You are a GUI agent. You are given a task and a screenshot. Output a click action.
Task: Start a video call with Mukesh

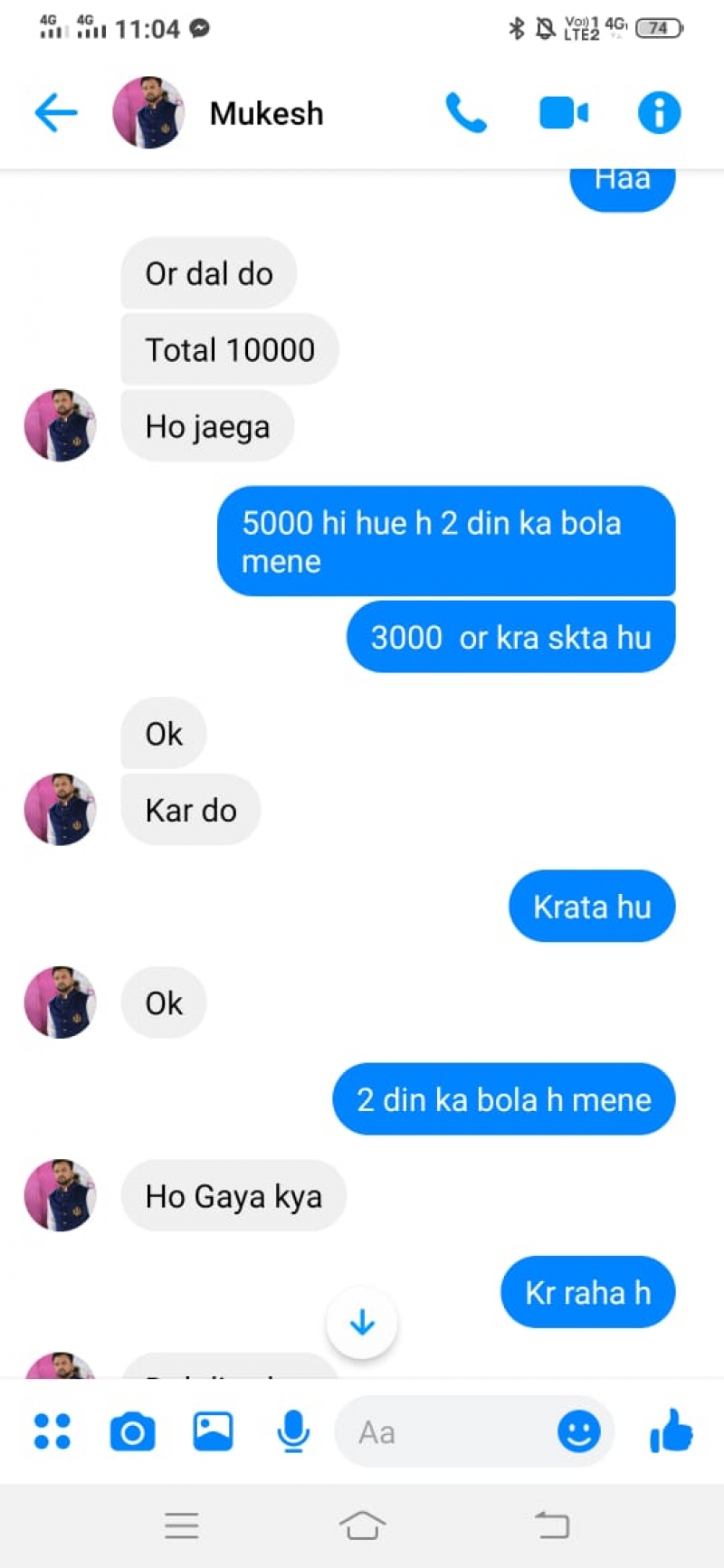[563, 113]
